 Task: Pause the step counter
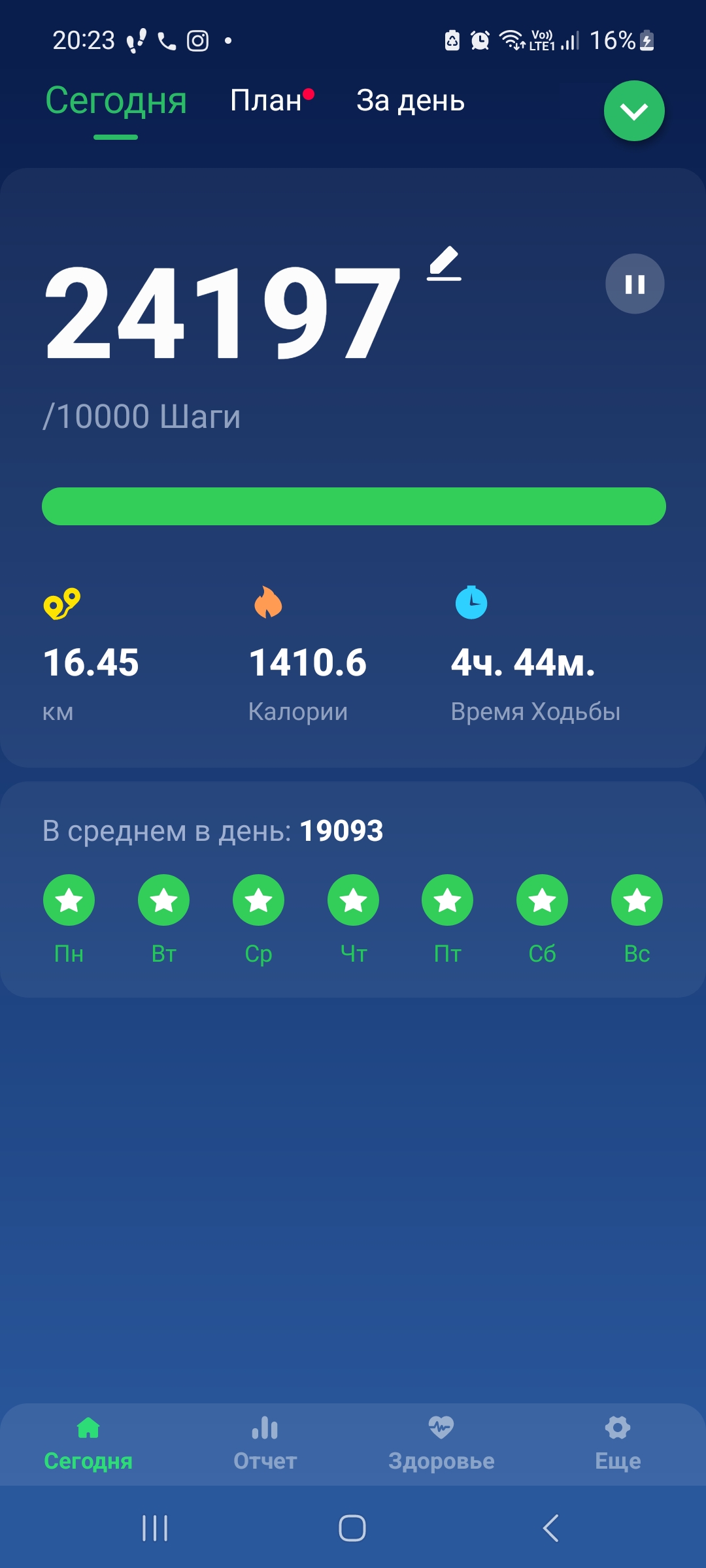pyautogui.click(x=634, y=284)
